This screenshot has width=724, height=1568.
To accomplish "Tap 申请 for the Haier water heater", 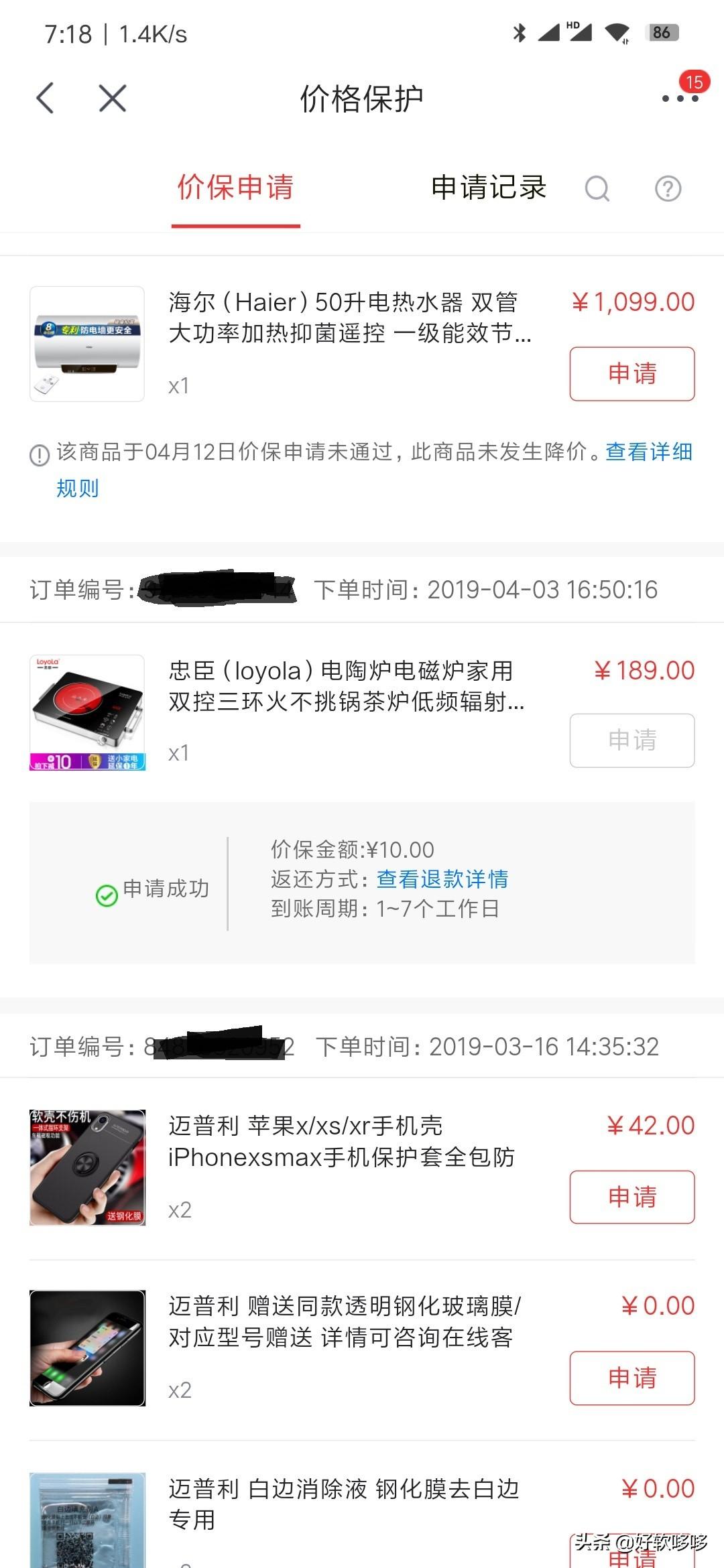I will pos(632,374).
